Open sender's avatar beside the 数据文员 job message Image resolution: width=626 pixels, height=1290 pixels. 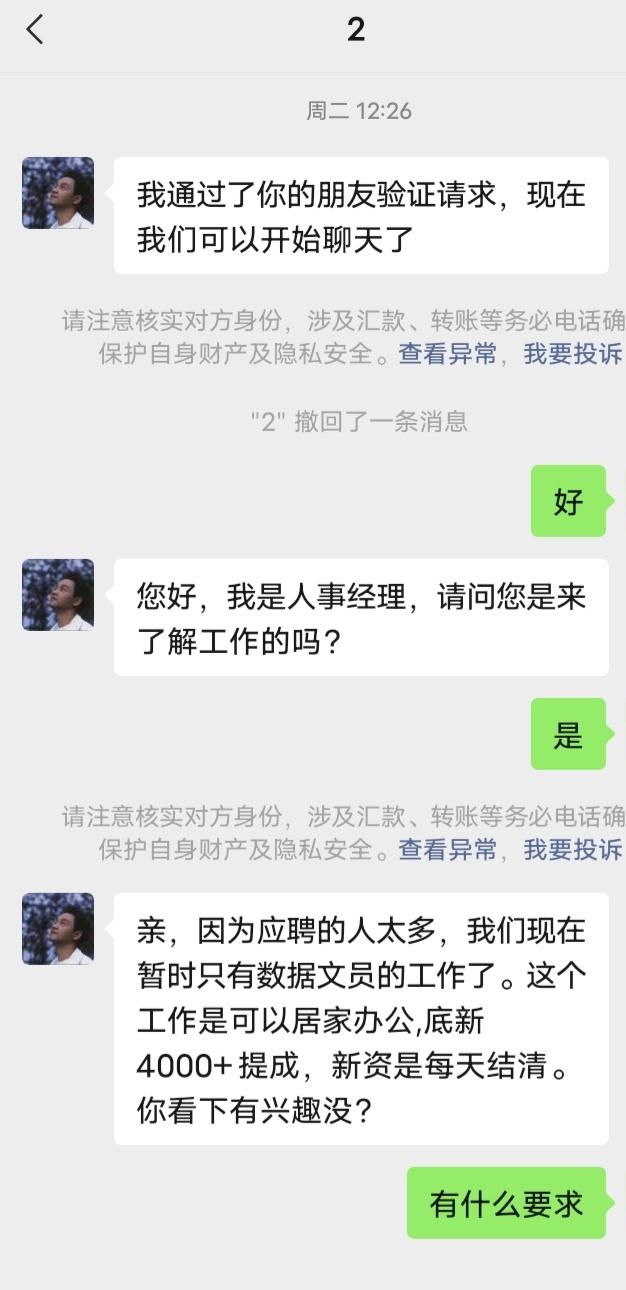click(x=58, y=929)
